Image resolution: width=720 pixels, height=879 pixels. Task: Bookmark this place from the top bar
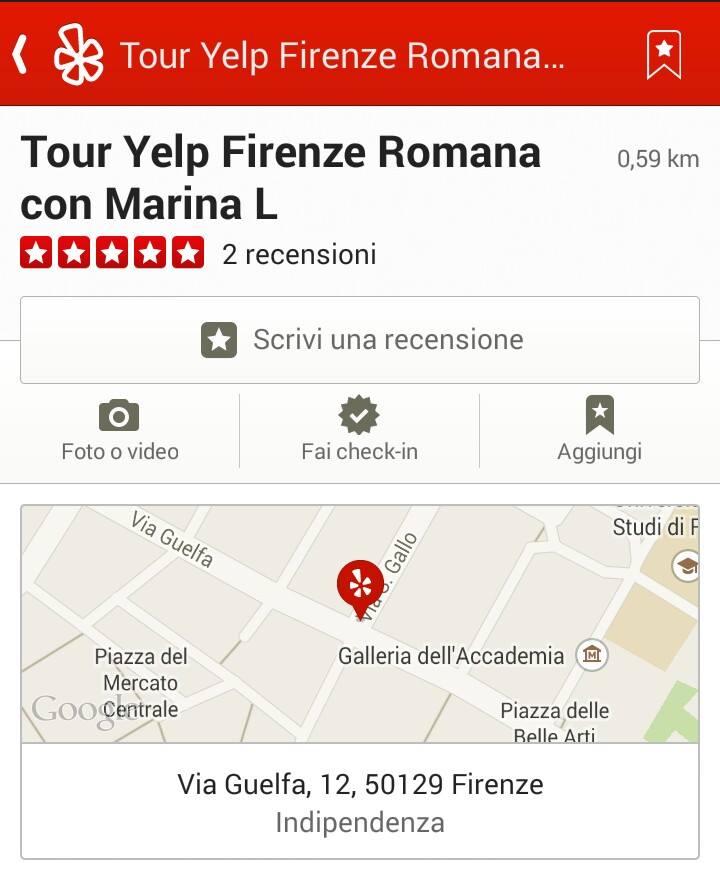(x=663, y=54)
